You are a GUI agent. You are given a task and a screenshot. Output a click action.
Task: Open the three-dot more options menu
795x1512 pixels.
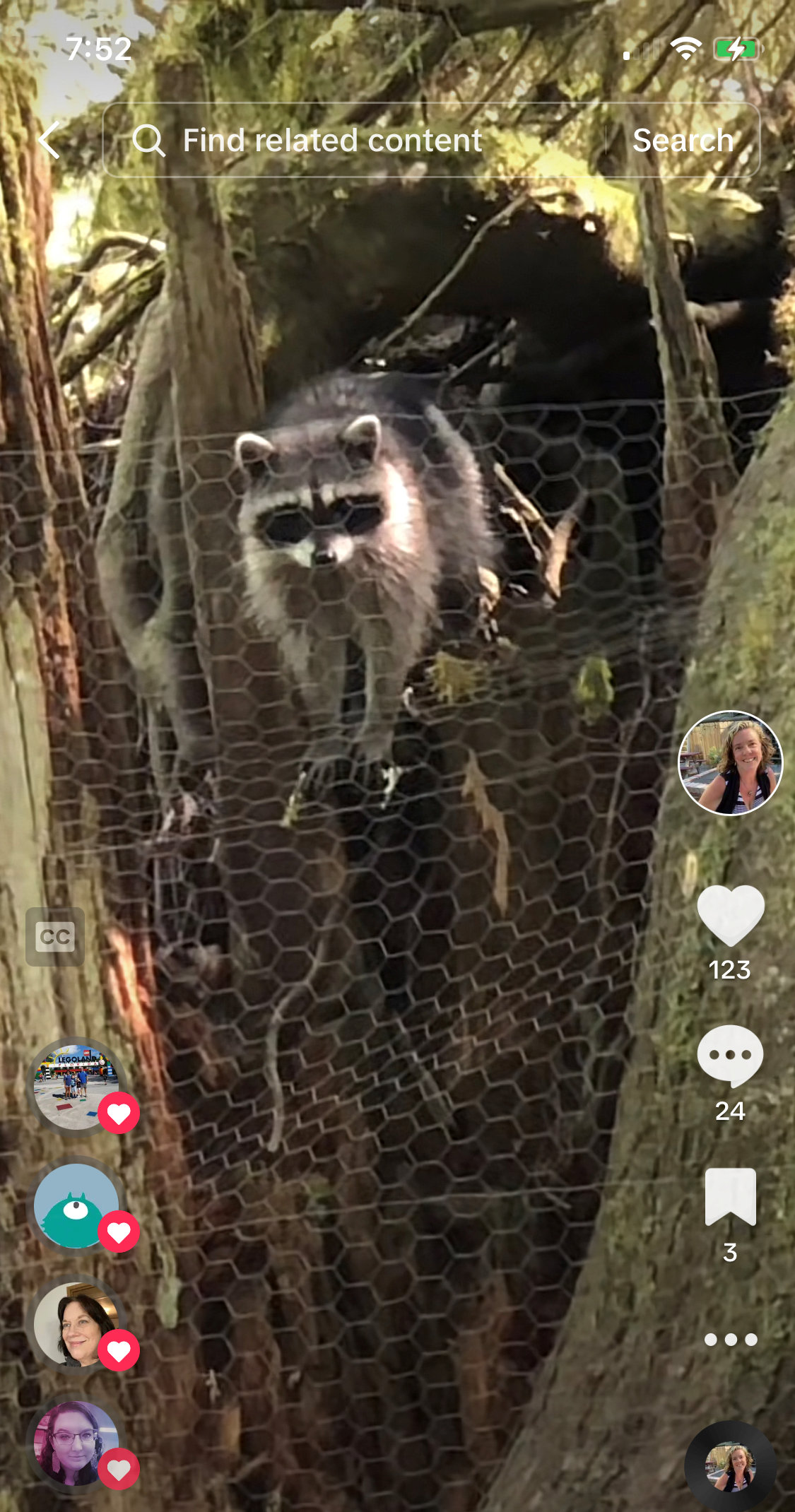pos(730,1339)
